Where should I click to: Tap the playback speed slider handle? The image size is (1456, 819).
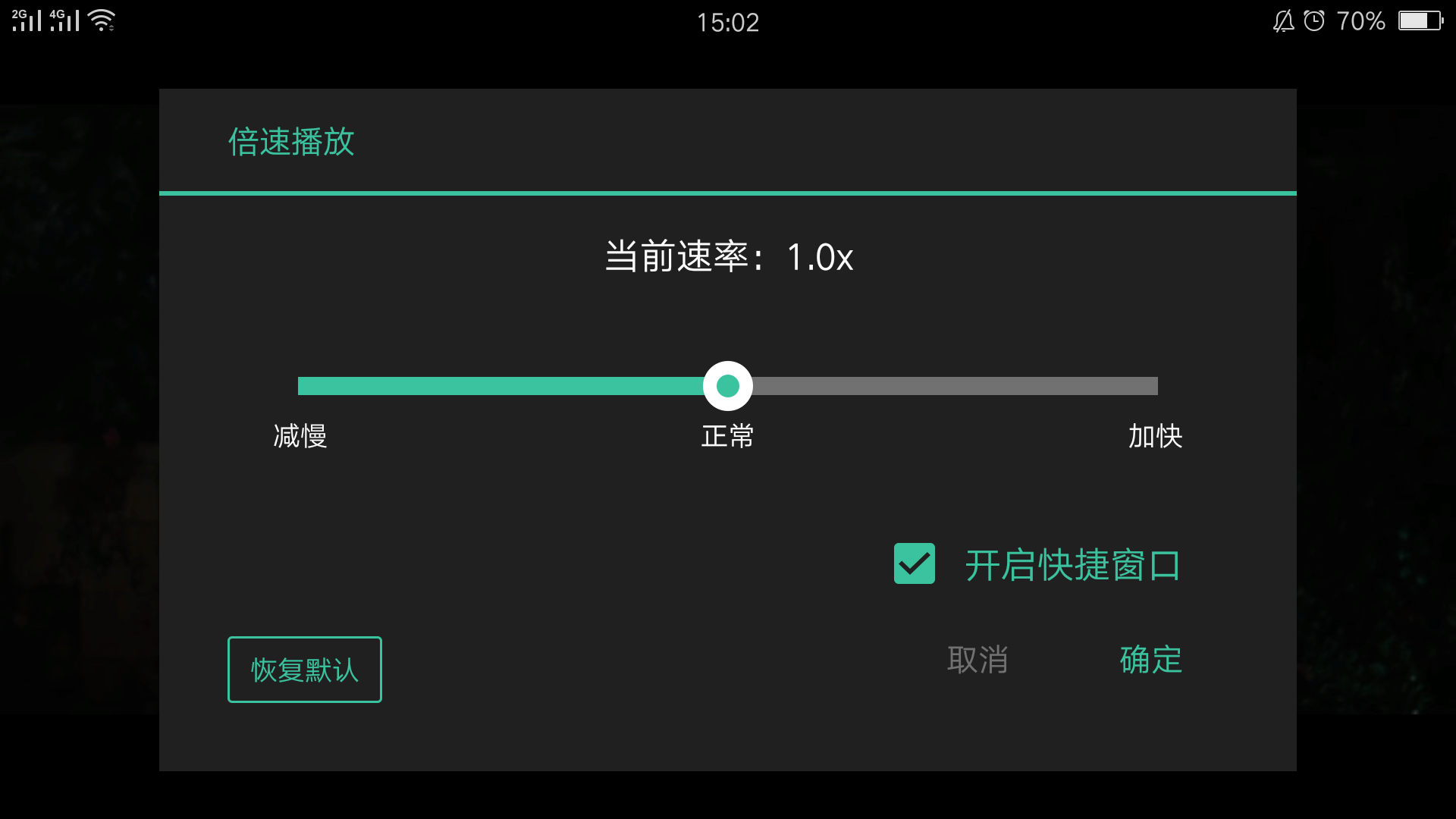(728, 386)
